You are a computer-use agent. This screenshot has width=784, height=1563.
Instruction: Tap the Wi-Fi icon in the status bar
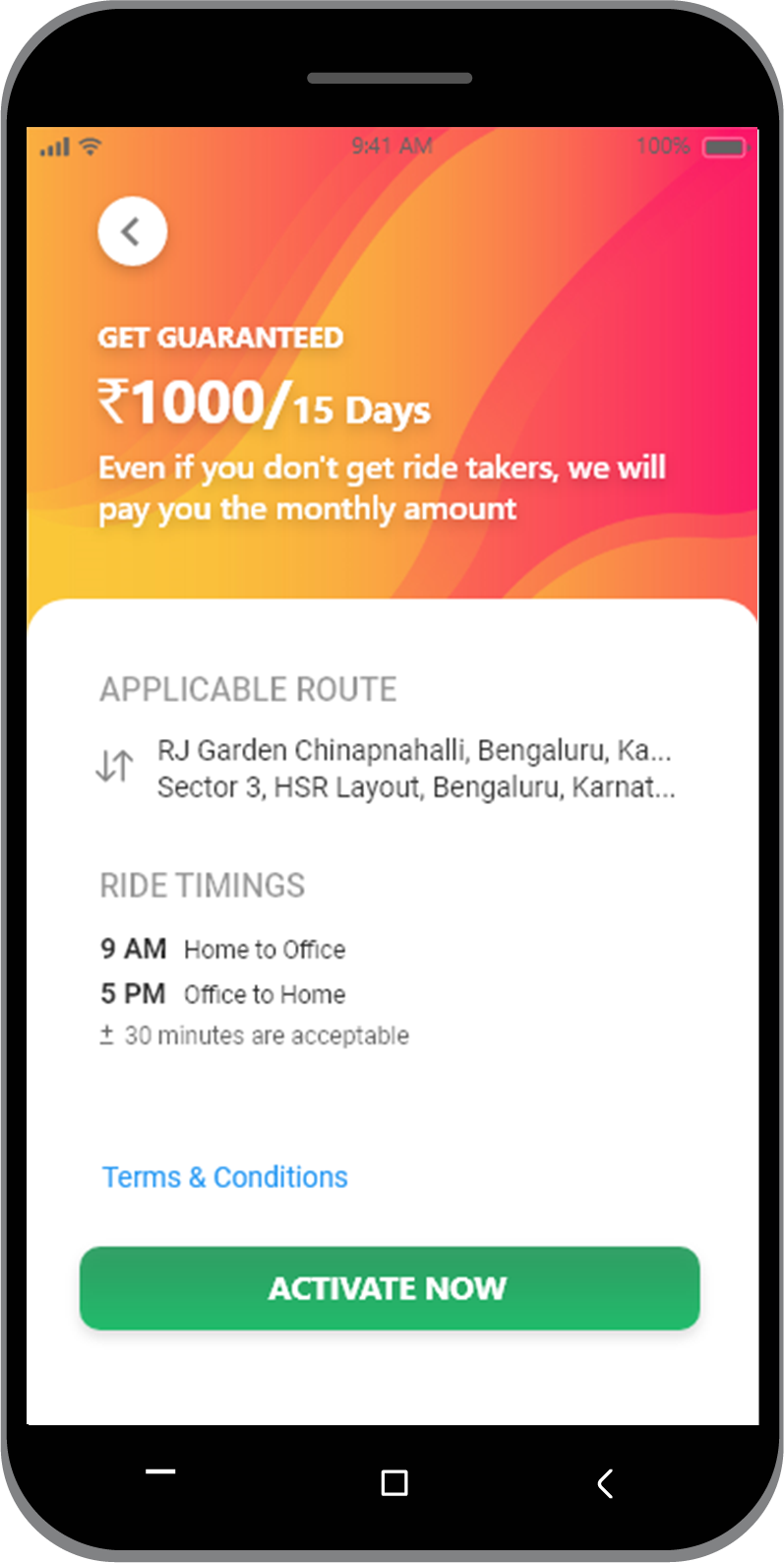click(x=89, y=146)
